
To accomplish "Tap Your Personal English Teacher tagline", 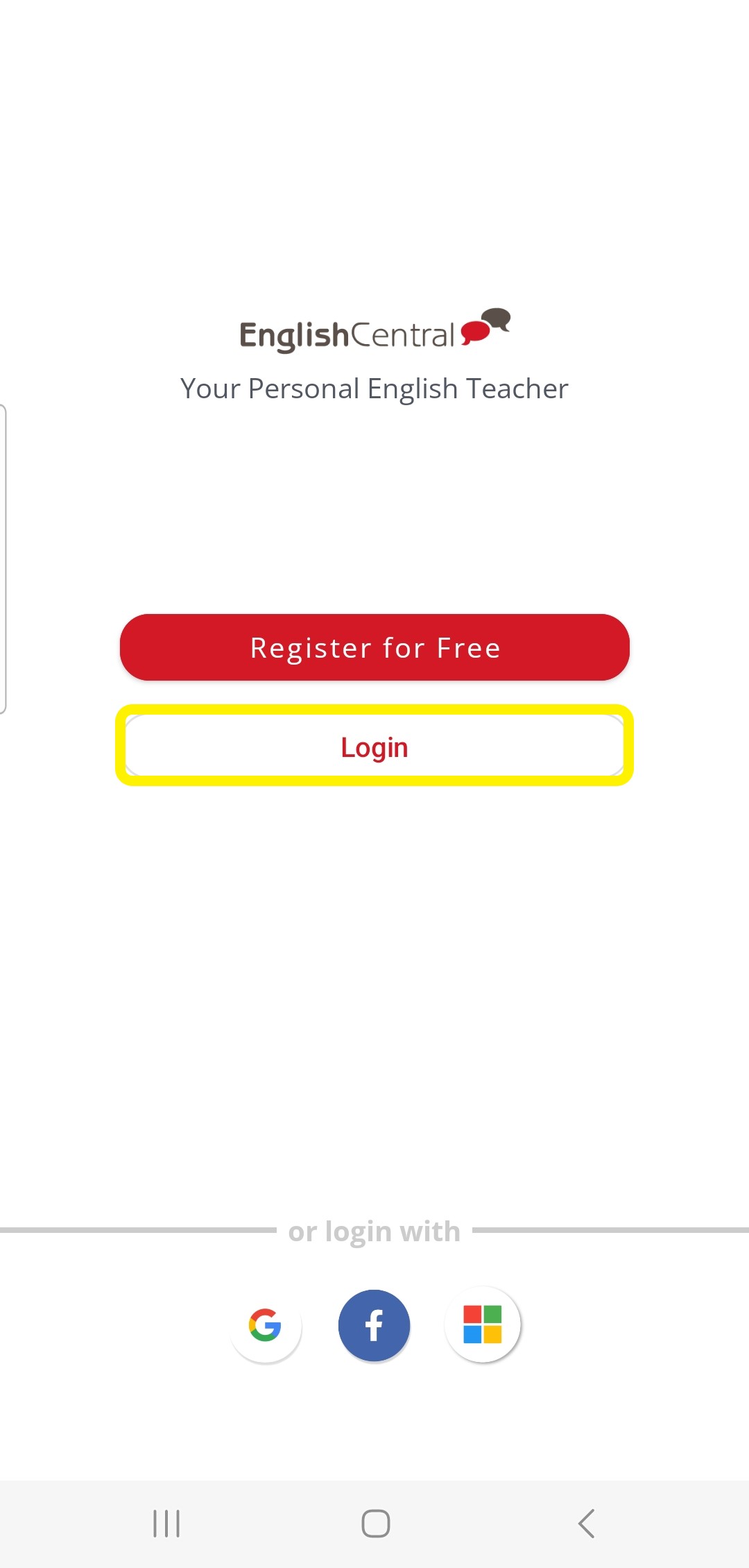I will pyautogui.click(x=374, y=389).
